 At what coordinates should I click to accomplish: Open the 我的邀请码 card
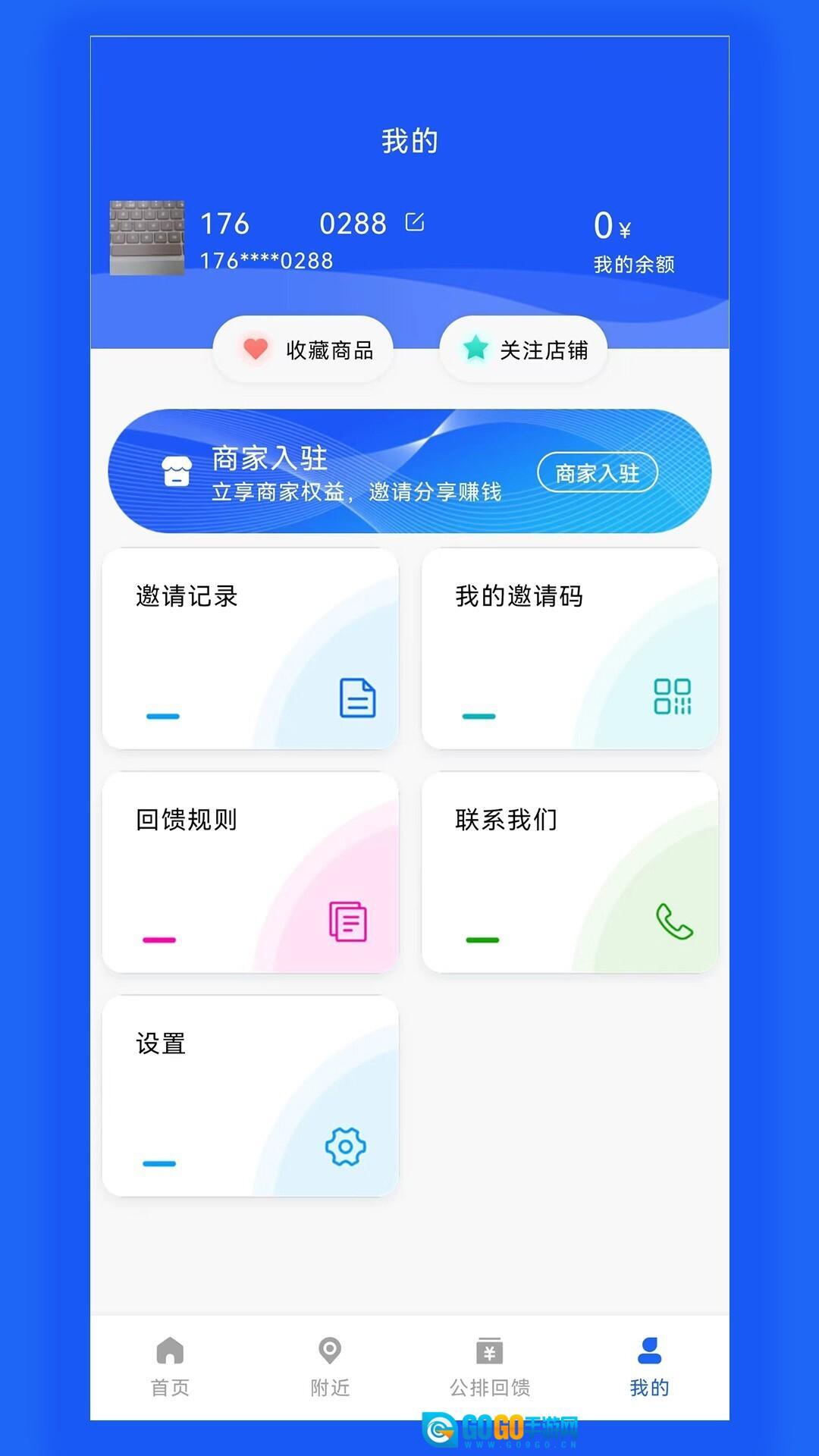pos(570,649)
